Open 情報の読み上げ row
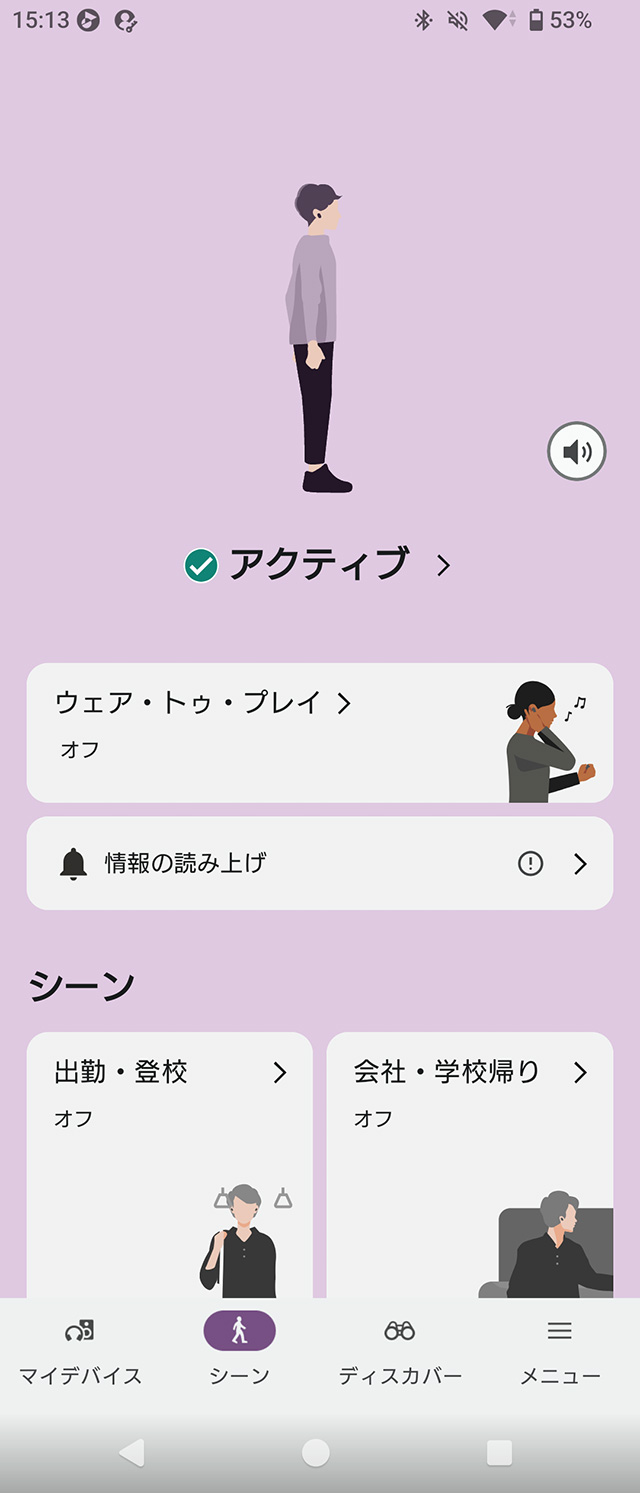Viewport: 640px width, 1493px height. click(x=319, y=863)
